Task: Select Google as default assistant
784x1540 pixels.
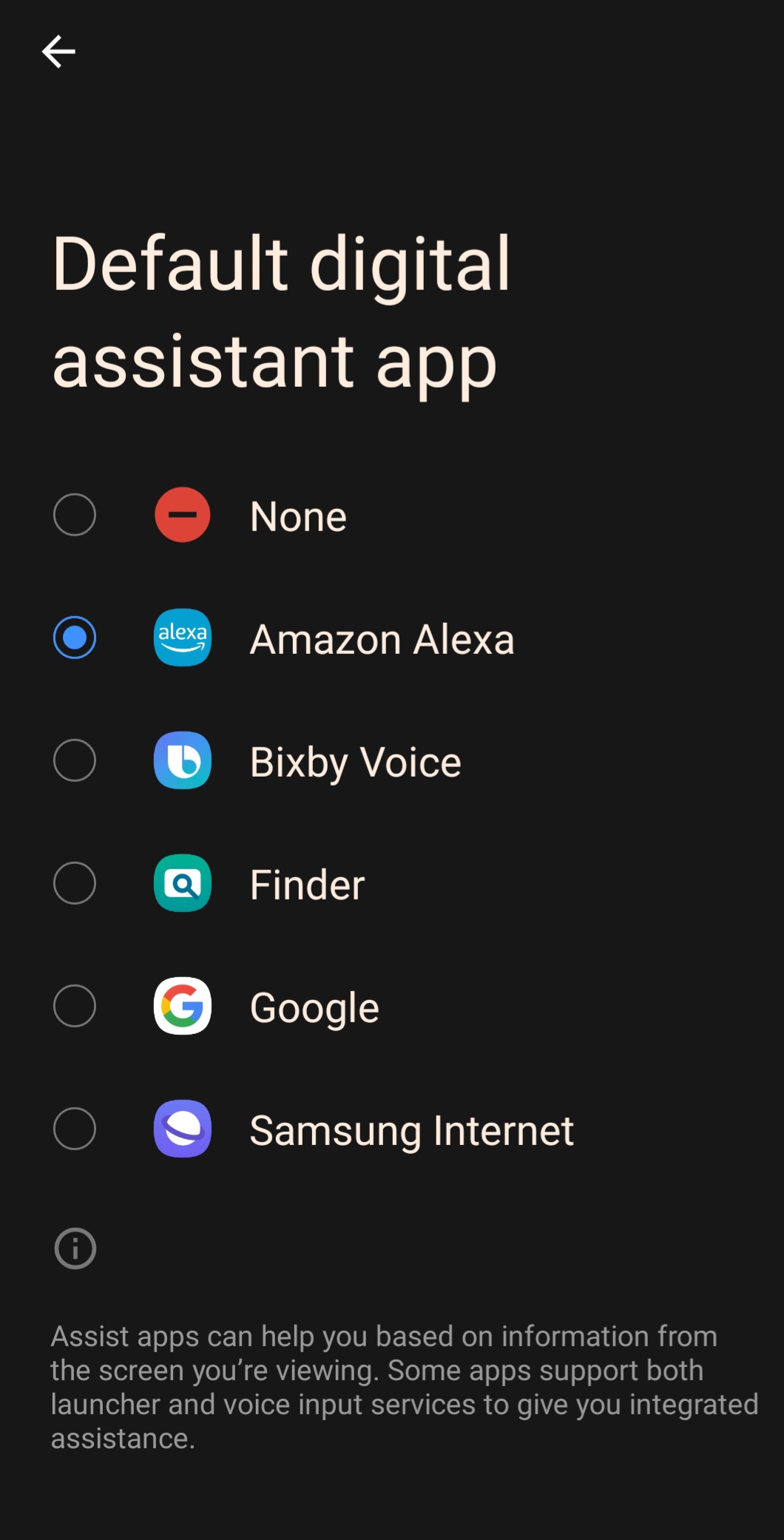Action: pyautogui.click(x=75, y=1006)
